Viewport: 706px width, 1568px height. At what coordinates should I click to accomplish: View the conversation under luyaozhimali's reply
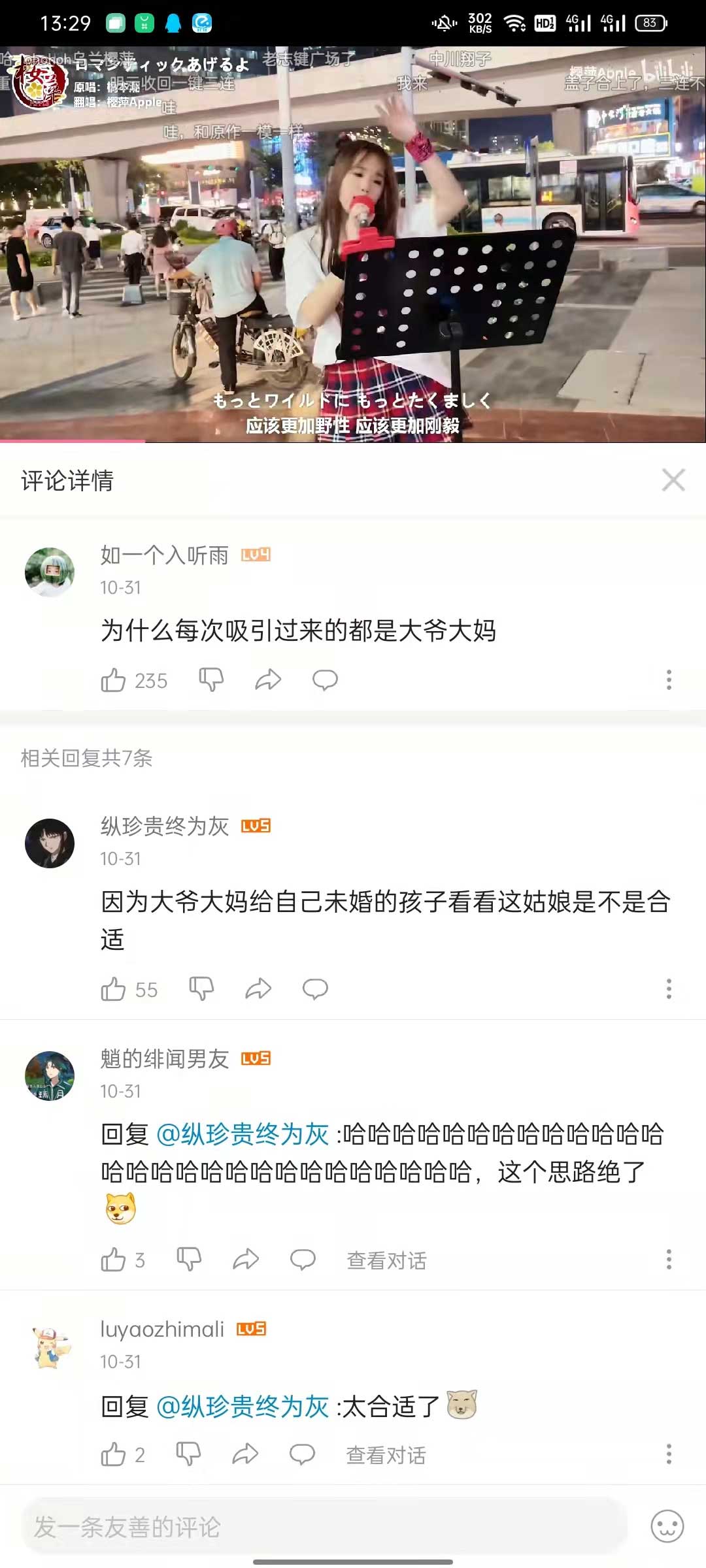[x=386, y=1455]
